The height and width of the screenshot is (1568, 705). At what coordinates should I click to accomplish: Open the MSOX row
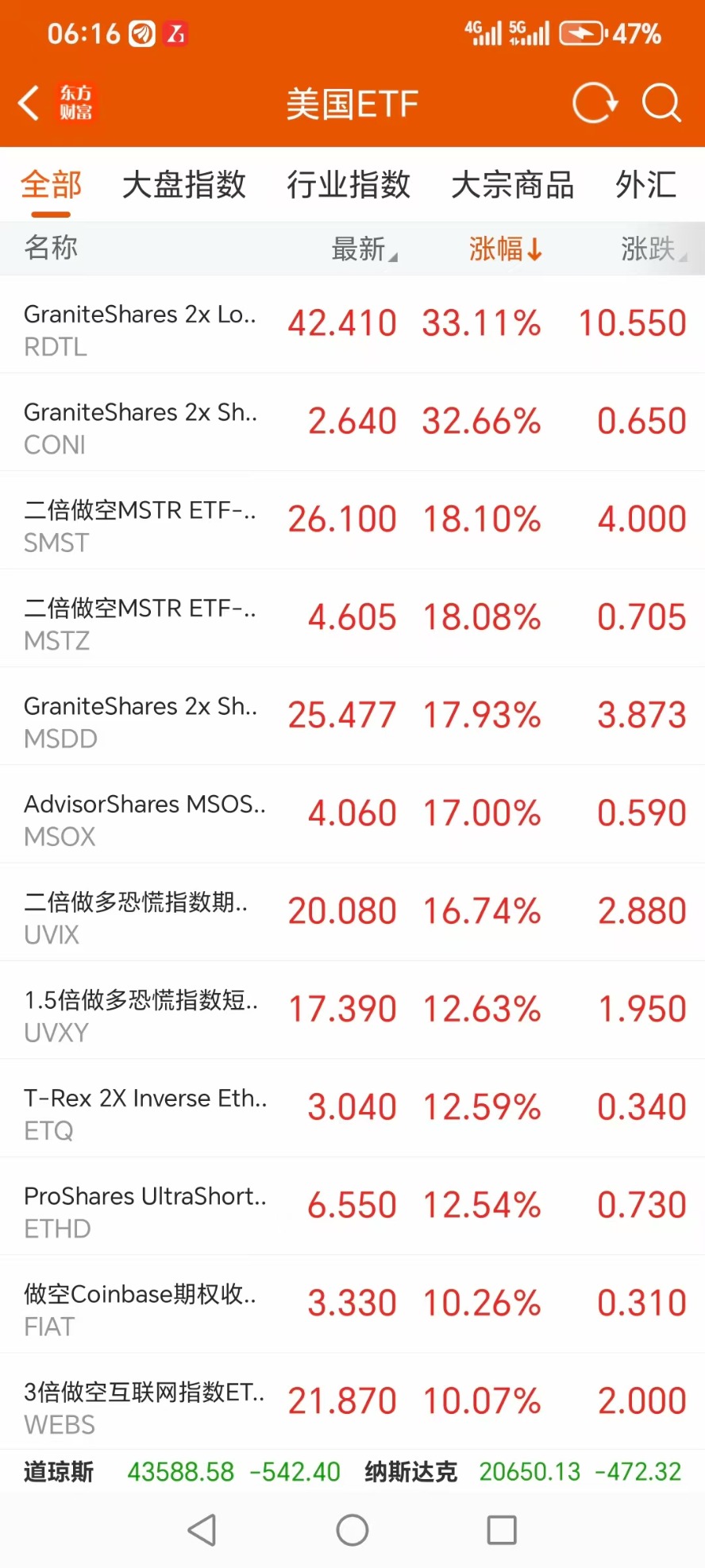point(352,814)
